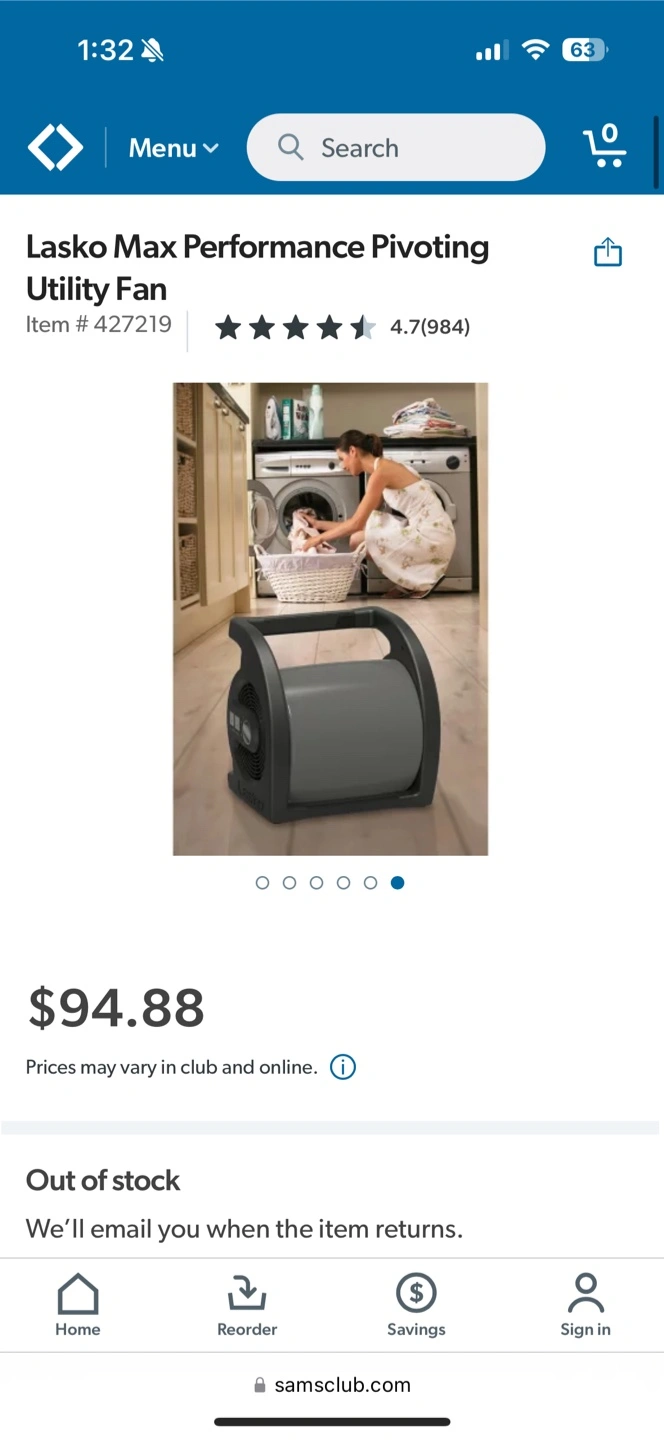Viewport: 664px width, 1440px height.
Task: Open price variation info icon
Action: [x=343, y=1067]
